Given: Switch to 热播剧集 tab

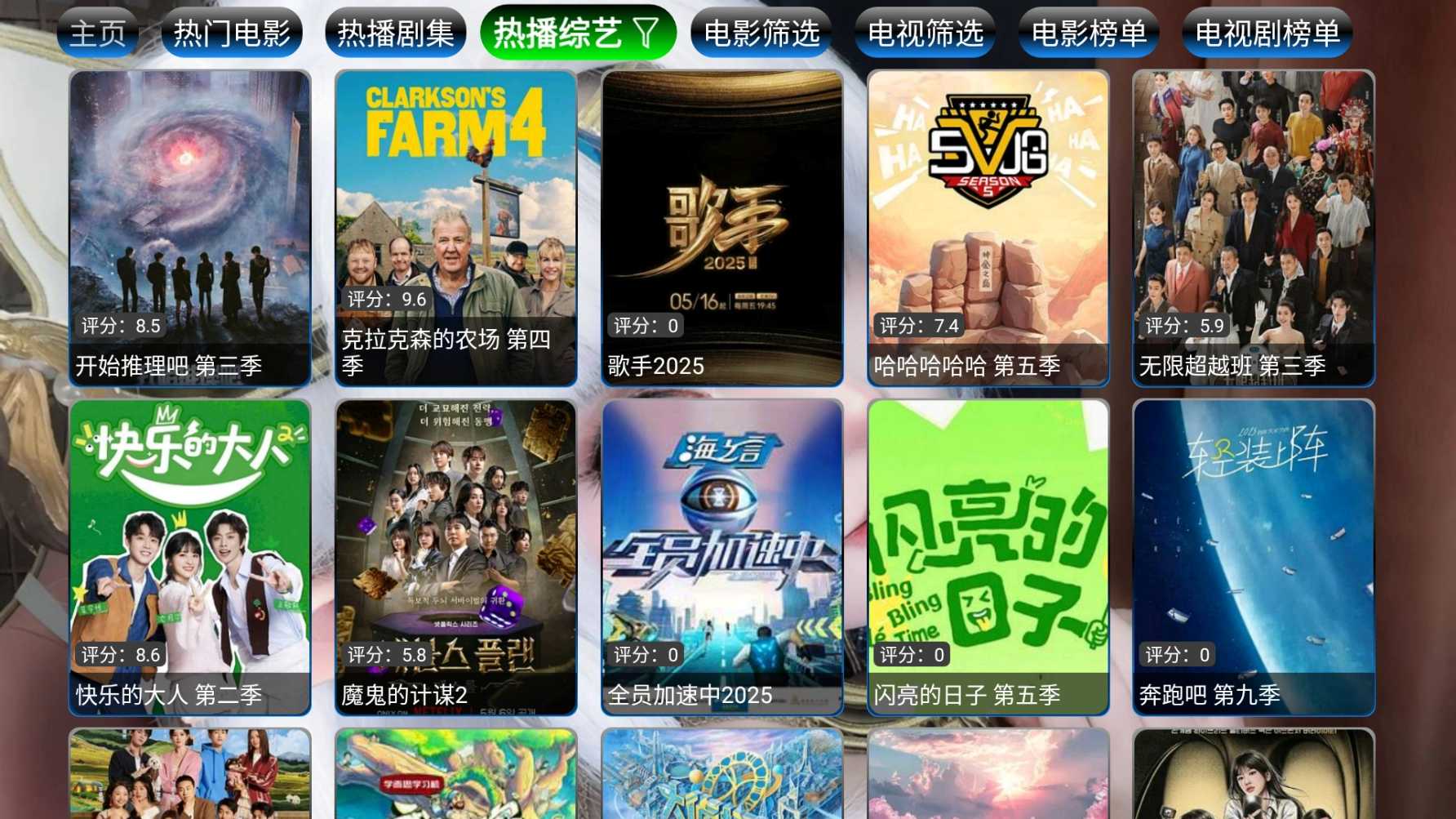Looking at the screenshot, I should pos(396,33).
